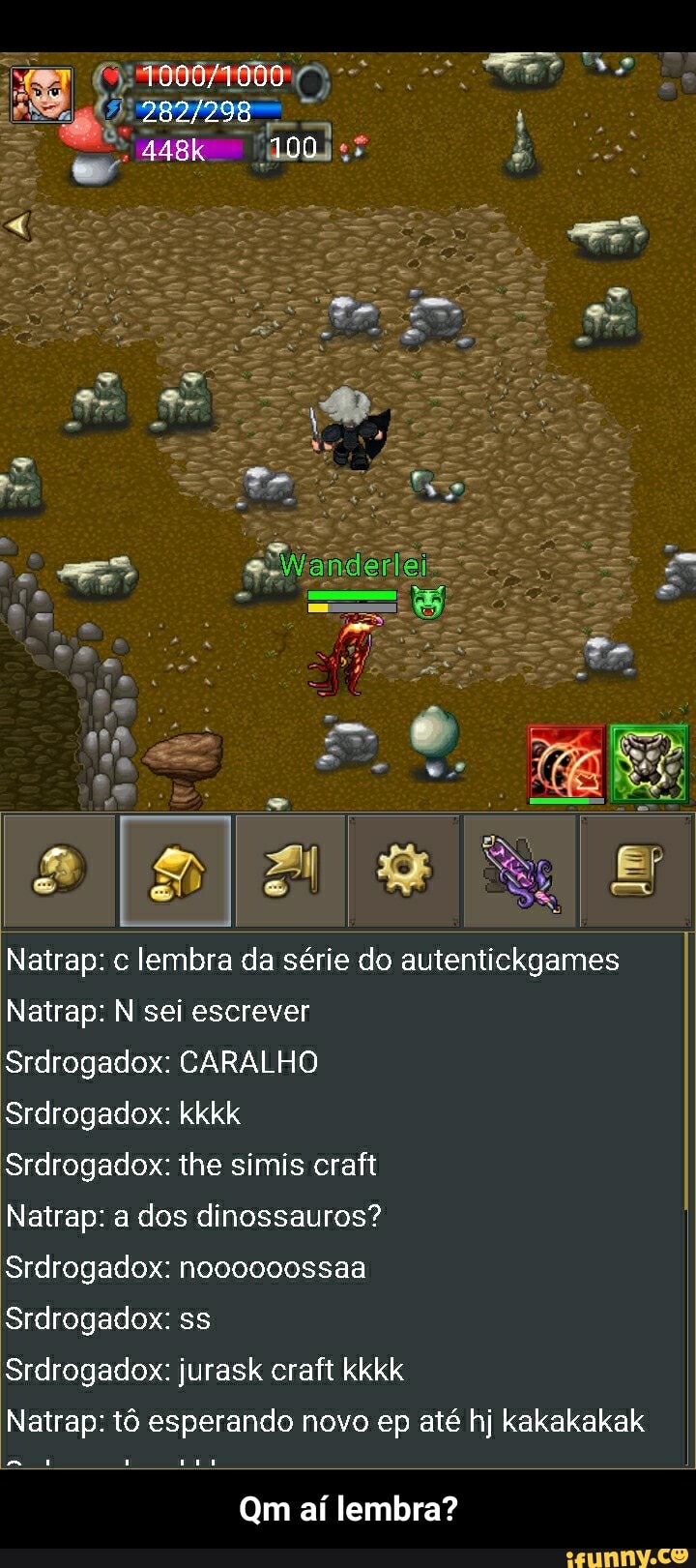Select the purple sword tab
The image size is (696, 1568).
pyautogui.click(x=520, y=871)
